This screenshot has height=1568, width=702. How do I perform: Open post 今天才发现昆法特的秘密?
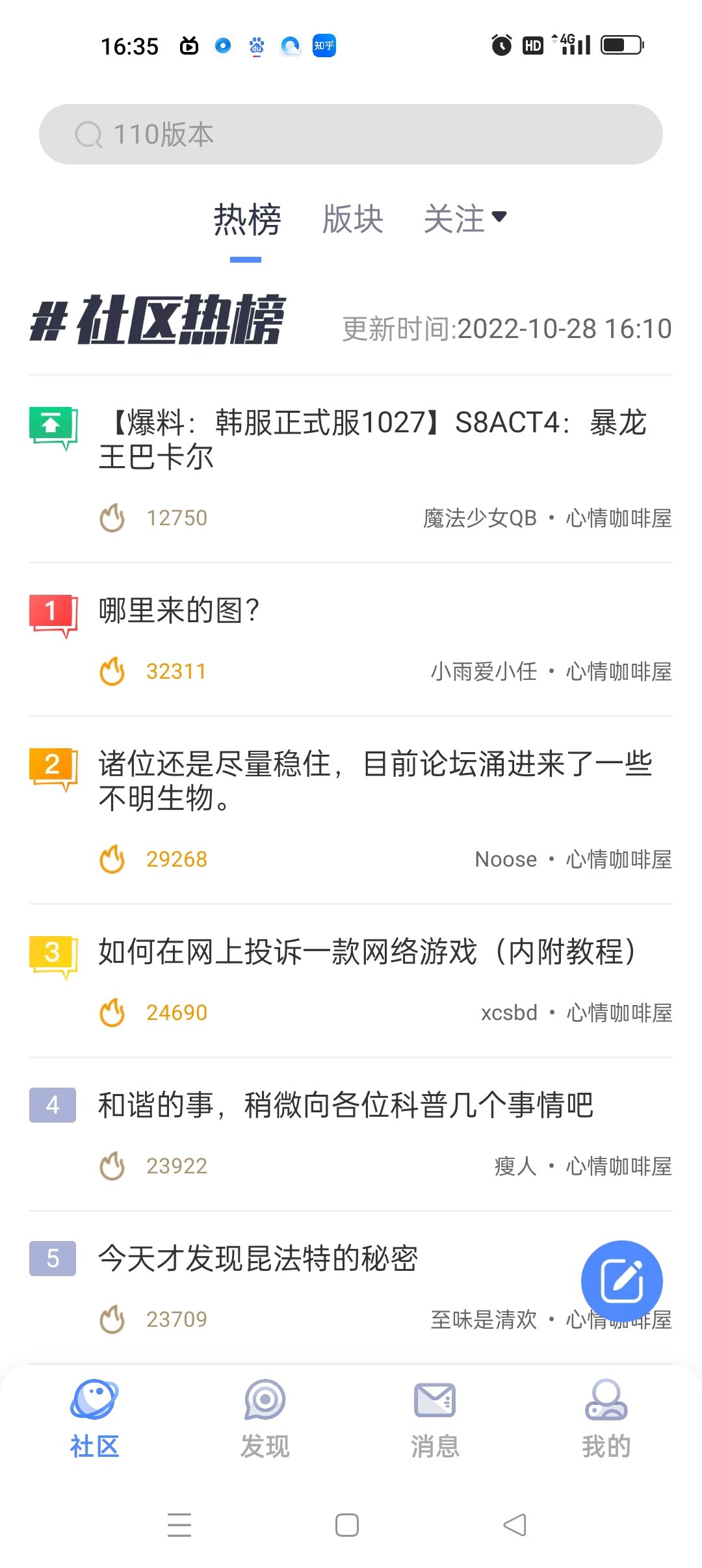305,1288
